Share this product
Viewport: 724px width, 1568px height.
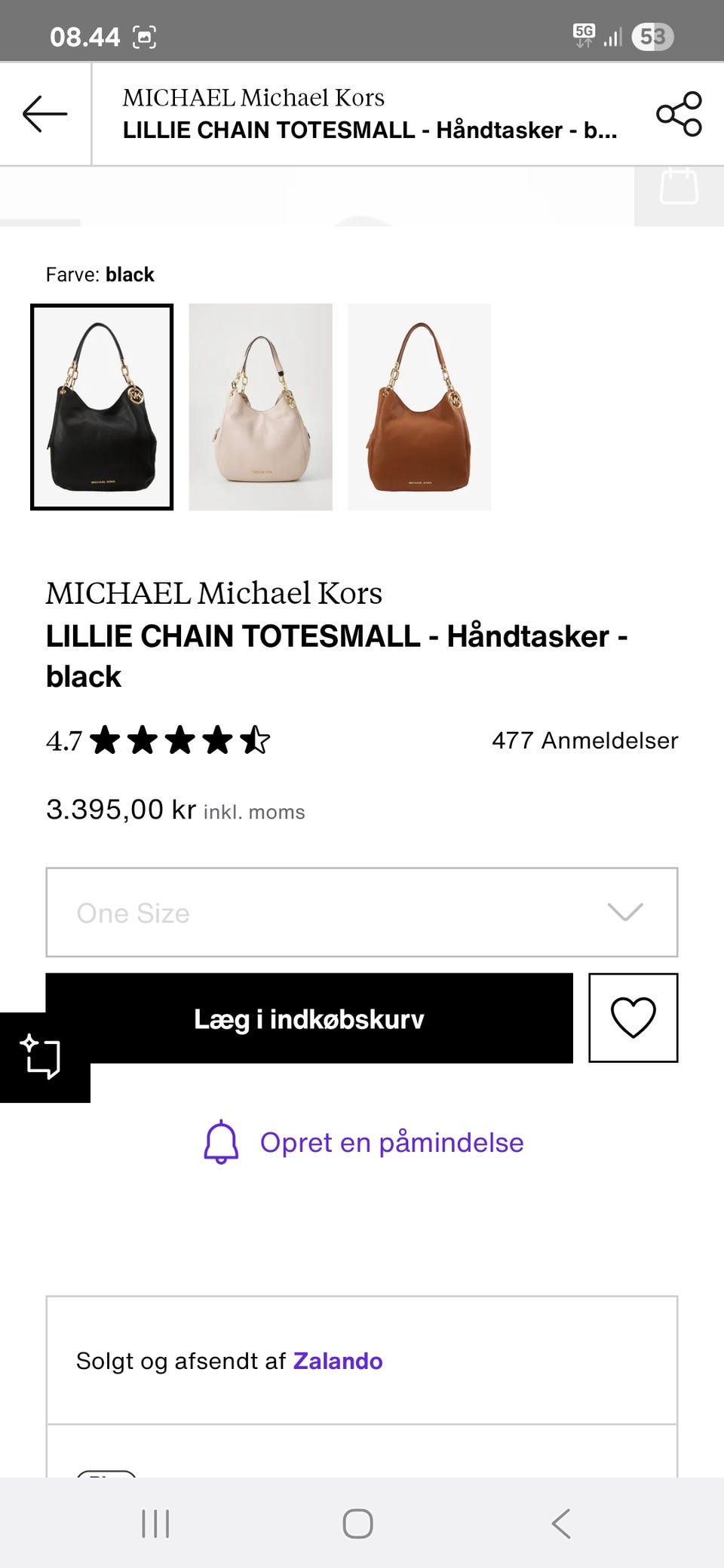tap(679, 114)
